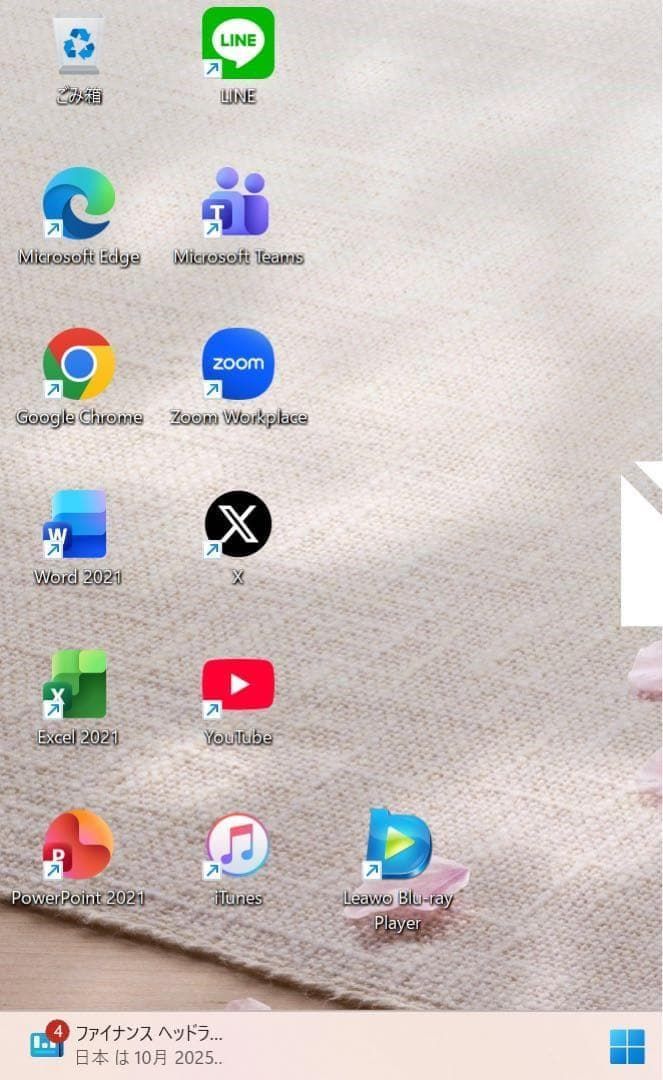
Task: Open iTunes from the desktop
Action: tap(238, 846)
